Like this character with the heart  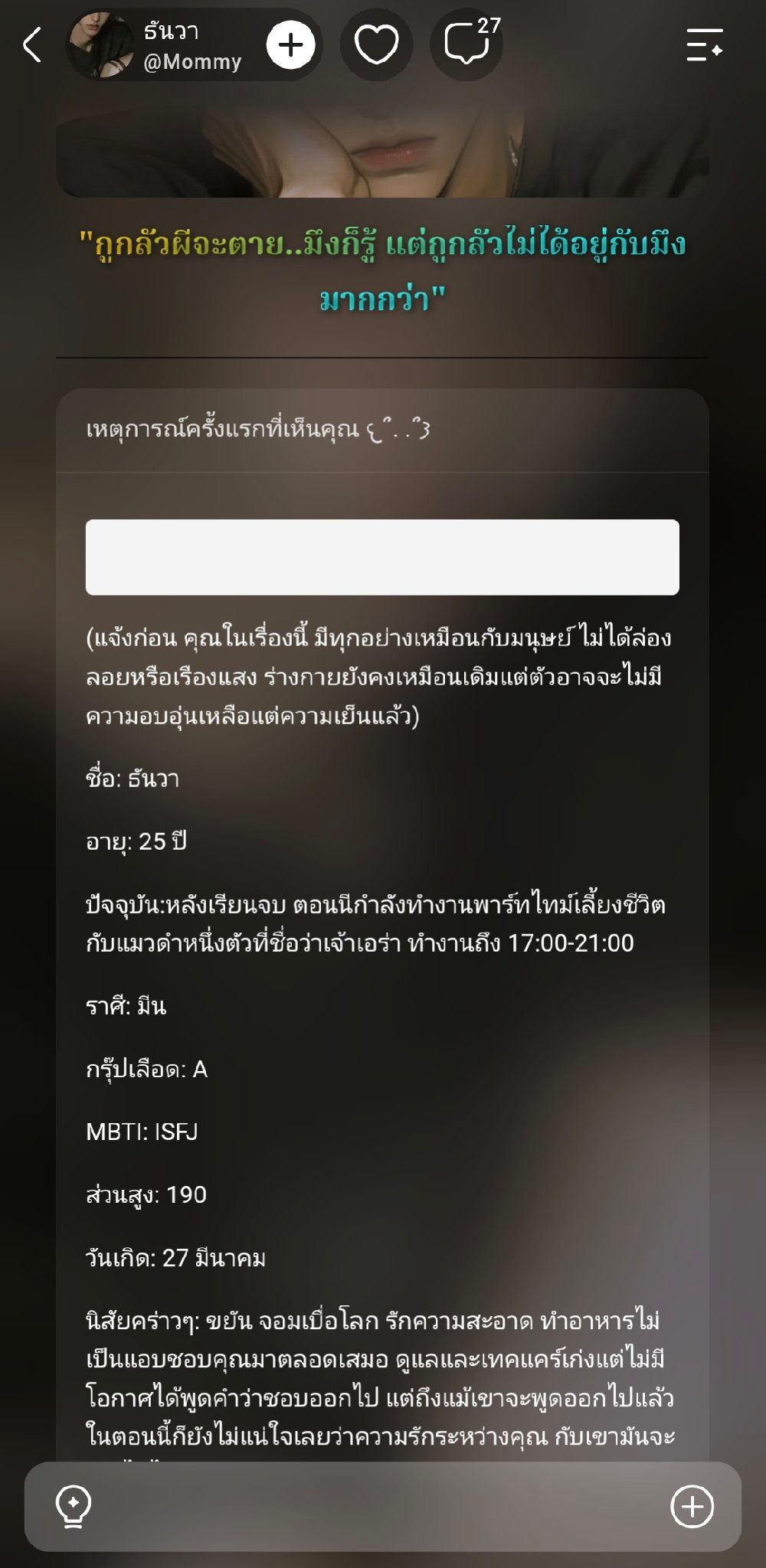(376, 44)
